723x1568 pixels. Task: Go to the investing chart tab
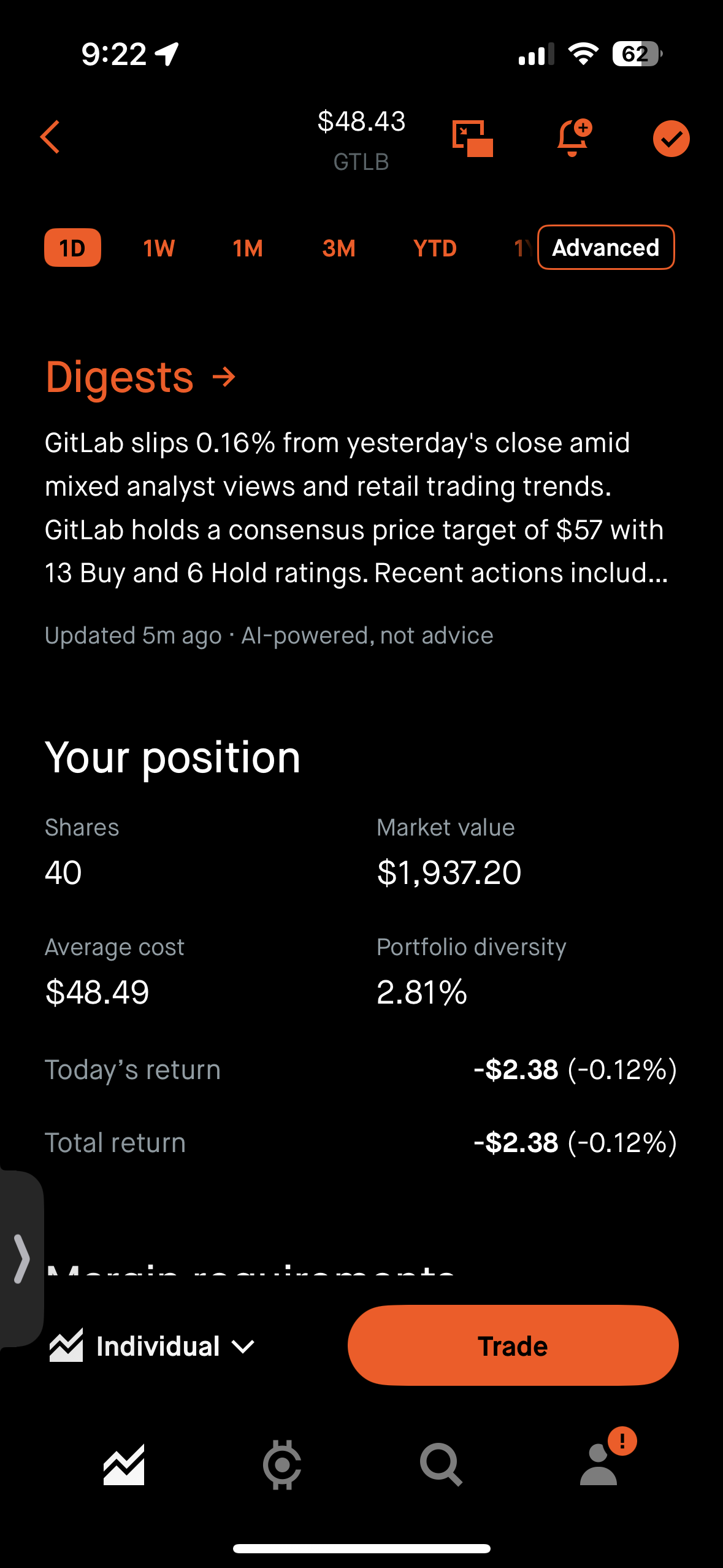tap(124, 1464)
